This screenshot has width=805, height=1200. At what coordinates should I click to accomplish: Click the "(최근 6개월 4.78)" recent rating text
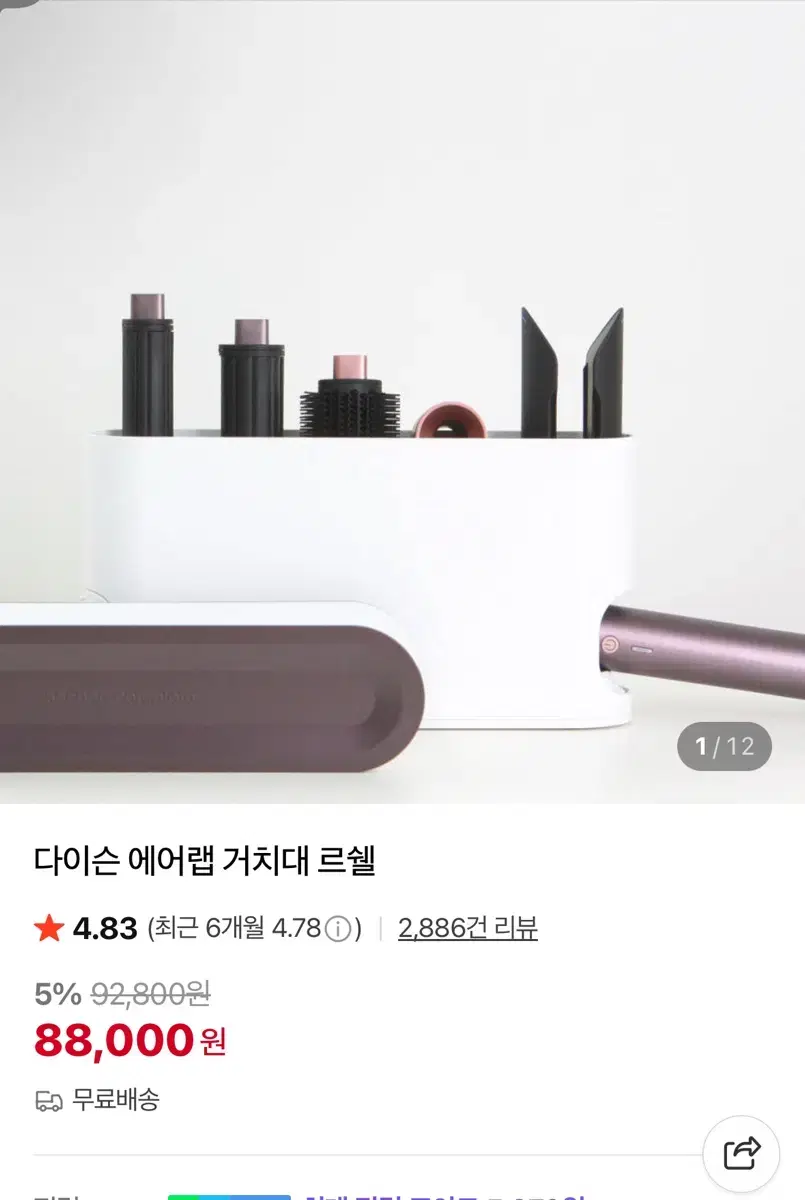coord(235,928)
